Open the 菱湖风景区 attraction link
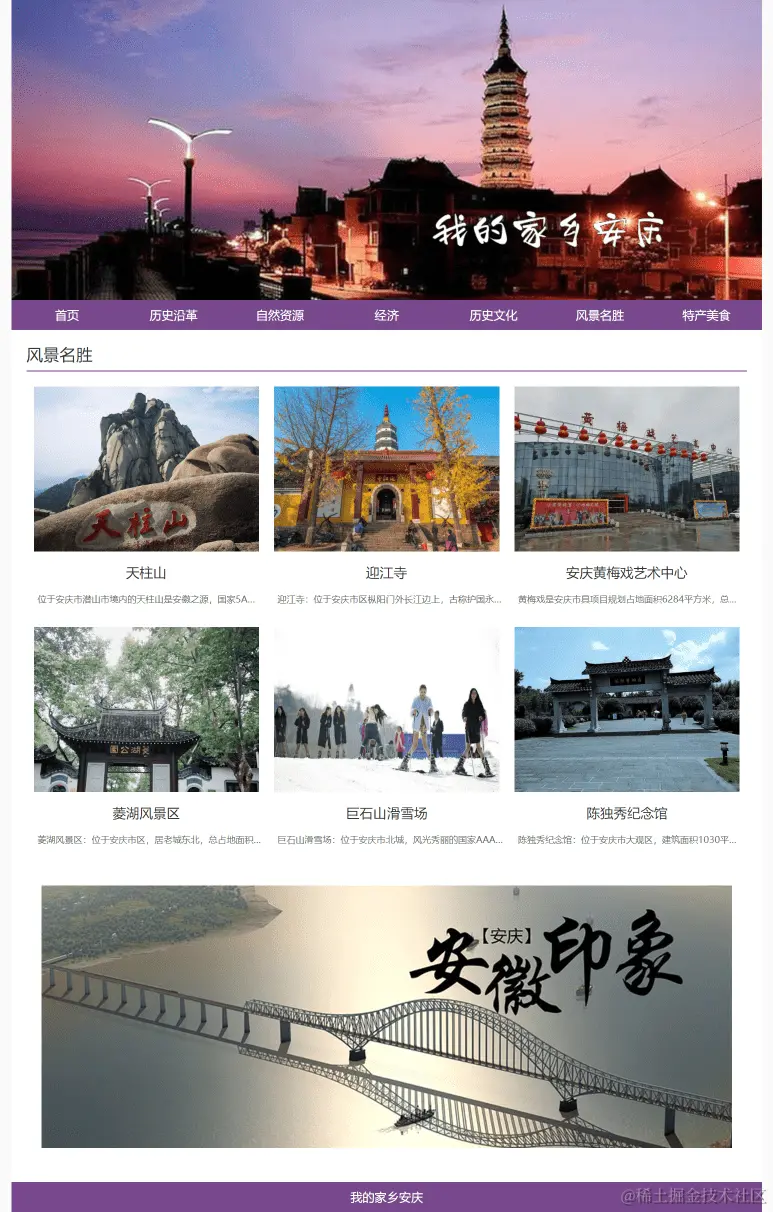Image resolution: width=773 pixels, height=1212 pixels. (146, 813)
